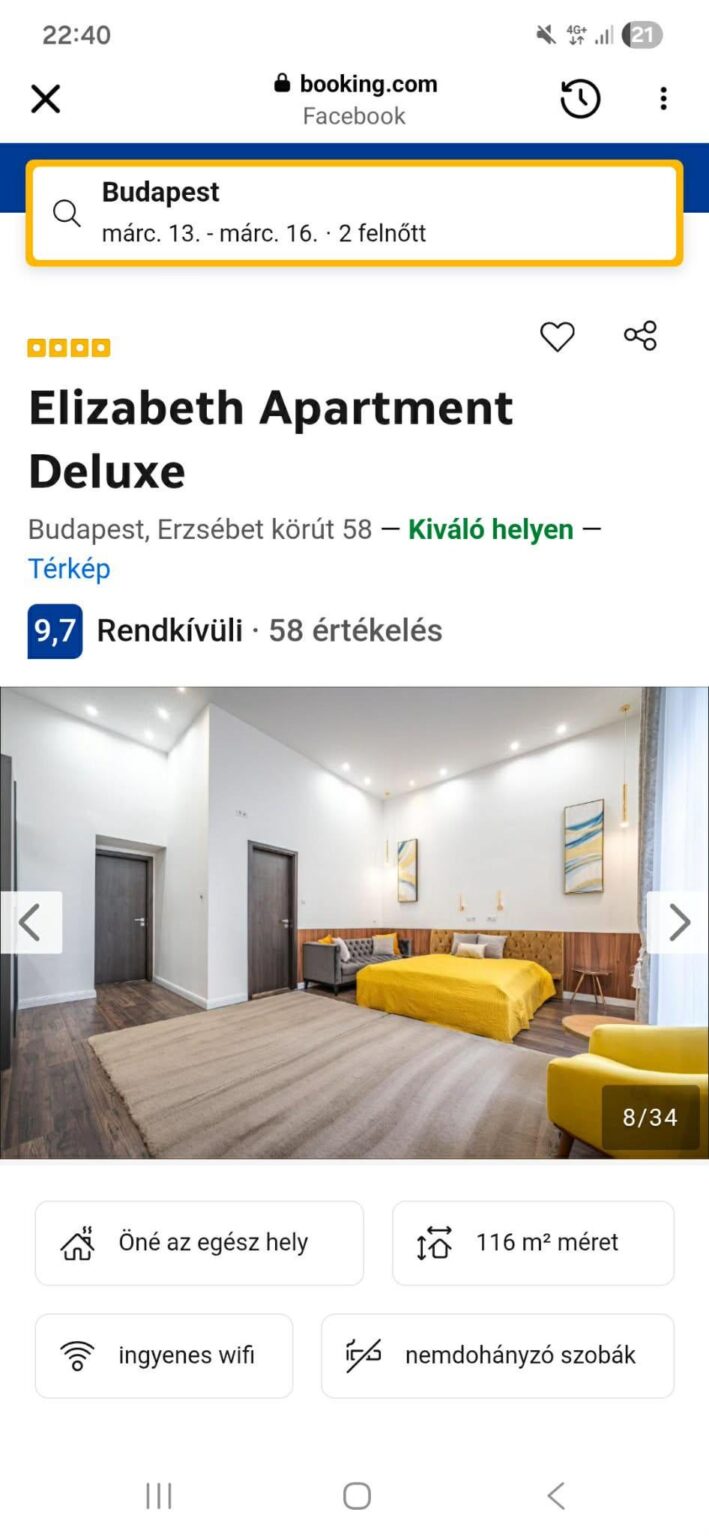Go to the system home screen

coord(357,1496)
